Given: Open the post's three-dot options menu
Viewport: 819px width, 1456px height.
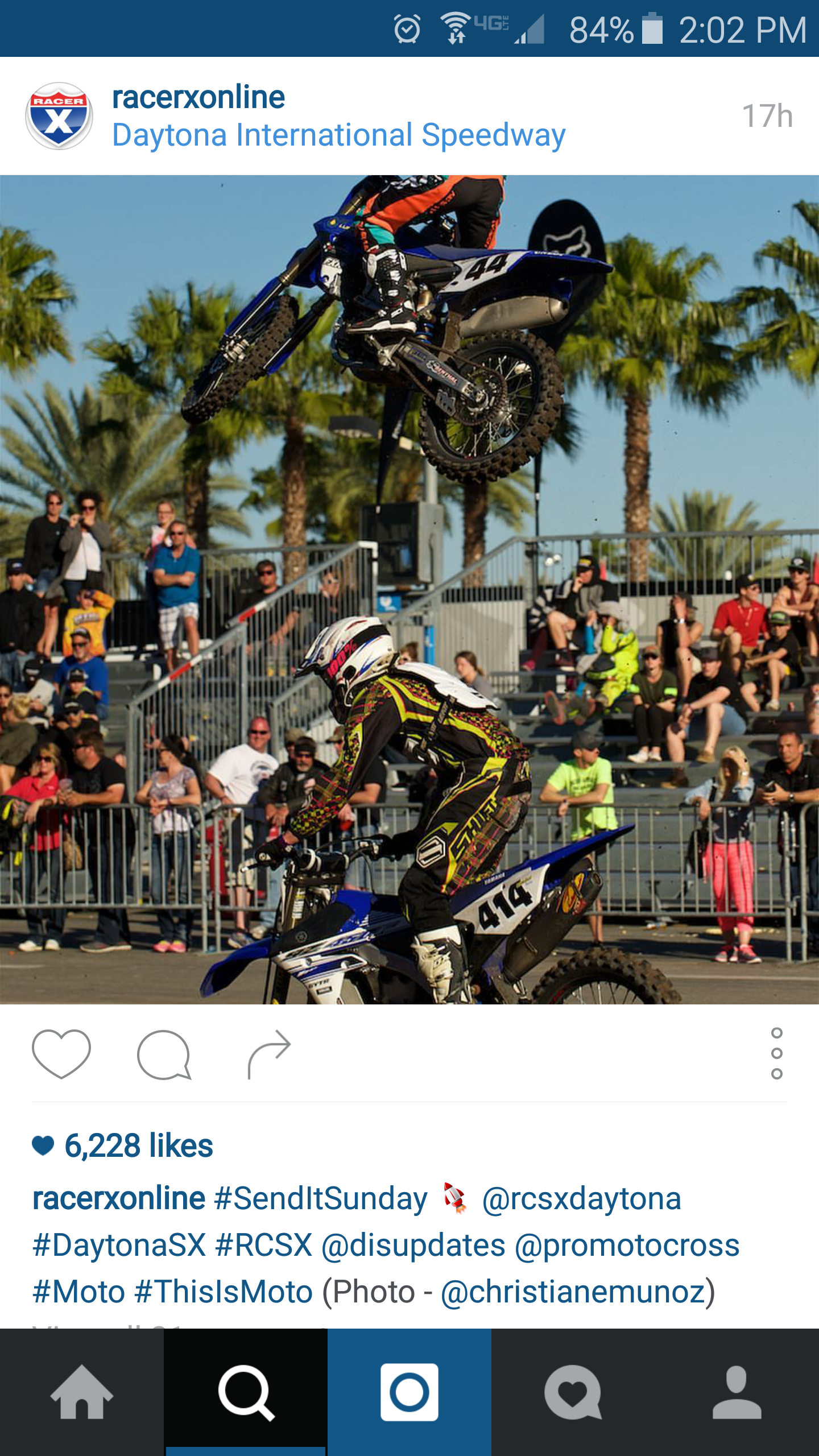Looking at the screenshot, I should coord(776,1053).
